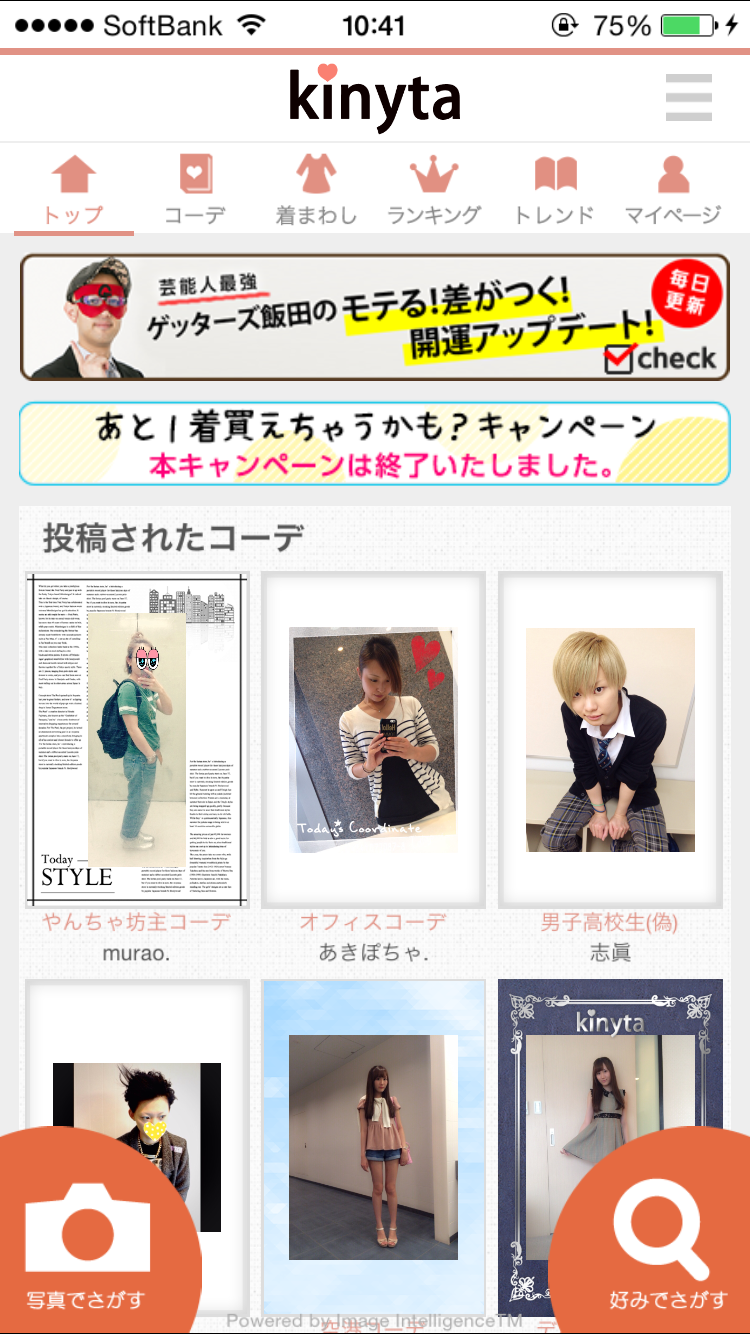This screenshot has height=1334, width=750.
Task: Open the coordinate with pink top and shorts
Action: point(373,1147)
